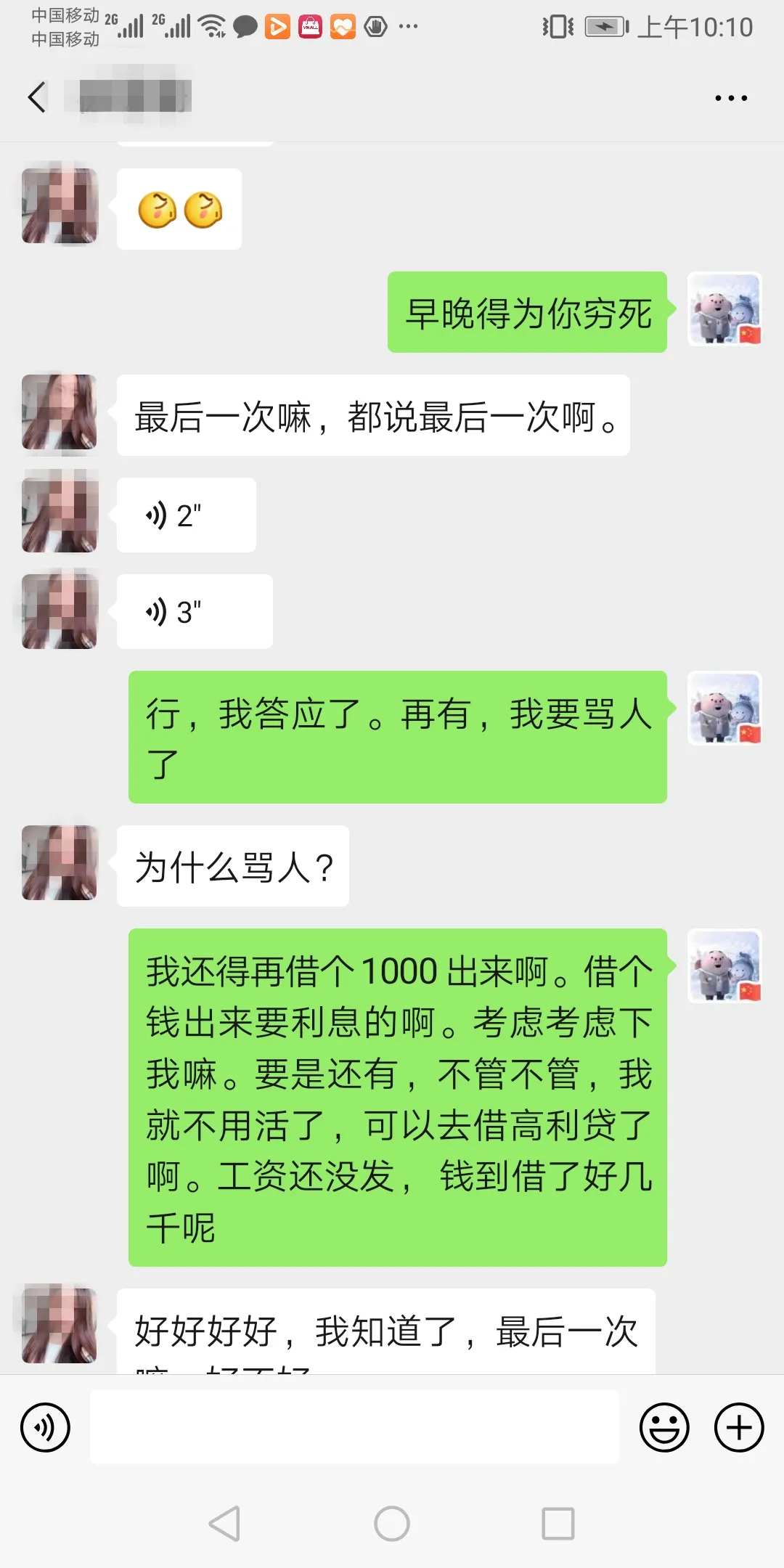
Task: Tap the message text field
Action: pyautogui.click(x=354, y=1427)
